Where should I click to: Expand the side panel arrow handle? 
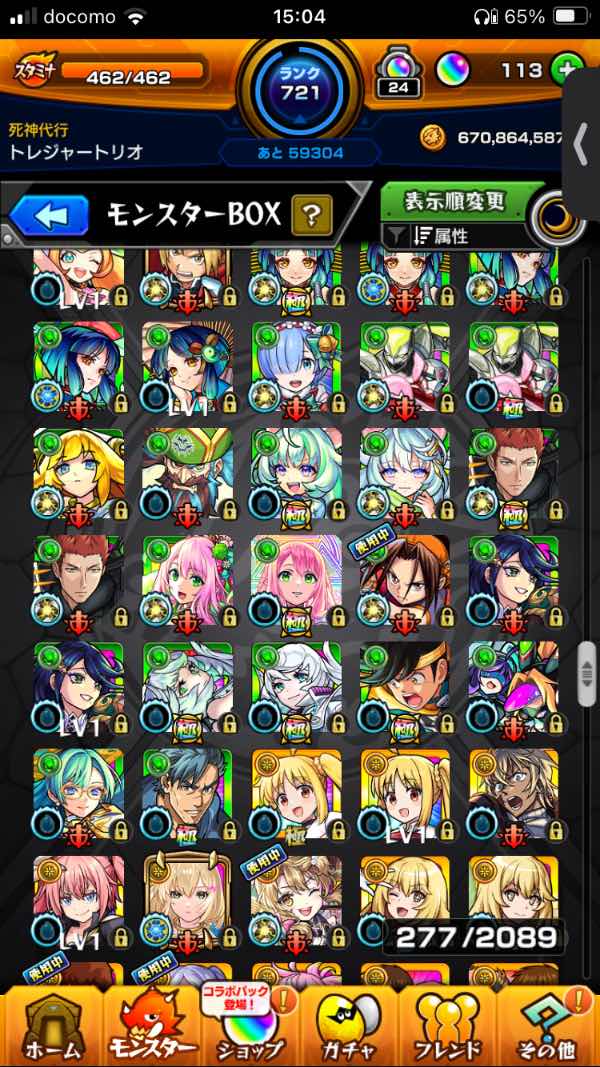[582, 143]
